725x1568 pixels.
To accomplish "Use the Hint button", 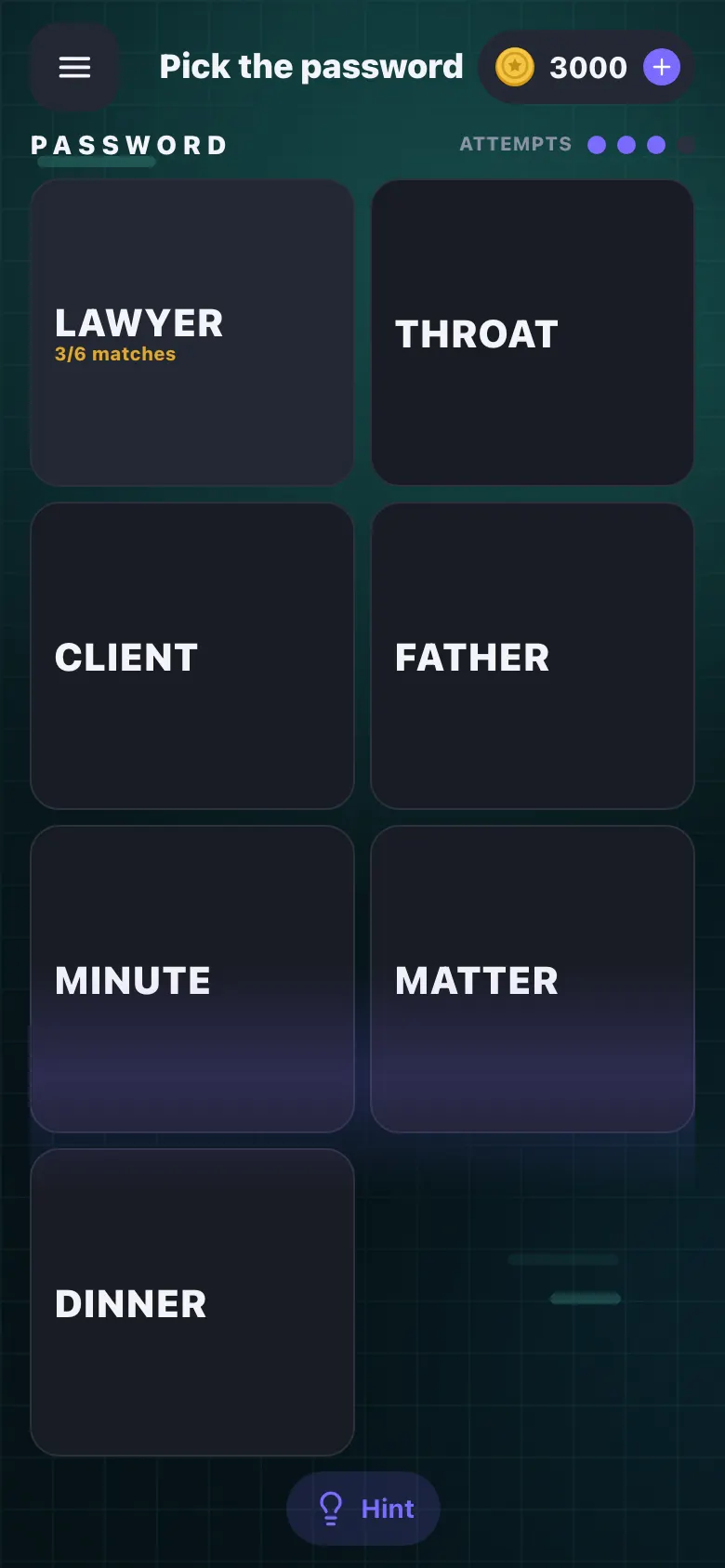I will click(x=363, y=1509).
